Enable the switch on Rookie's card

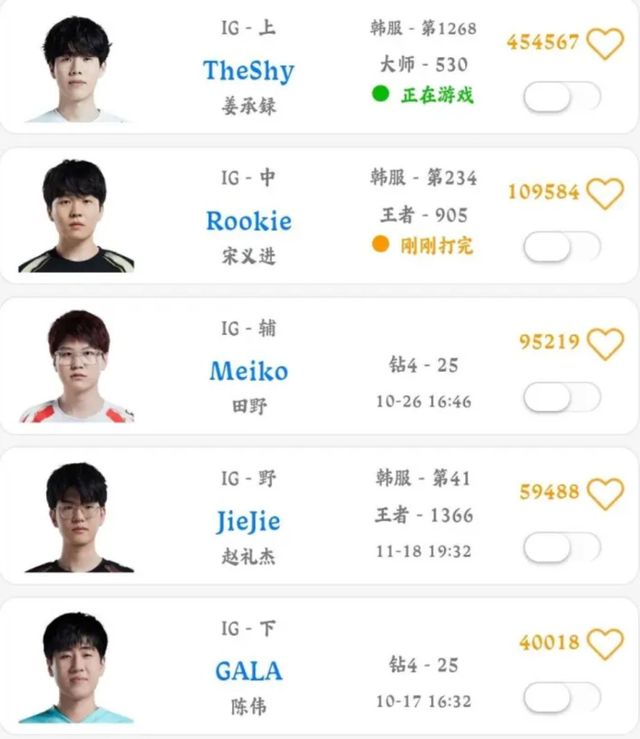coord(561,247)
